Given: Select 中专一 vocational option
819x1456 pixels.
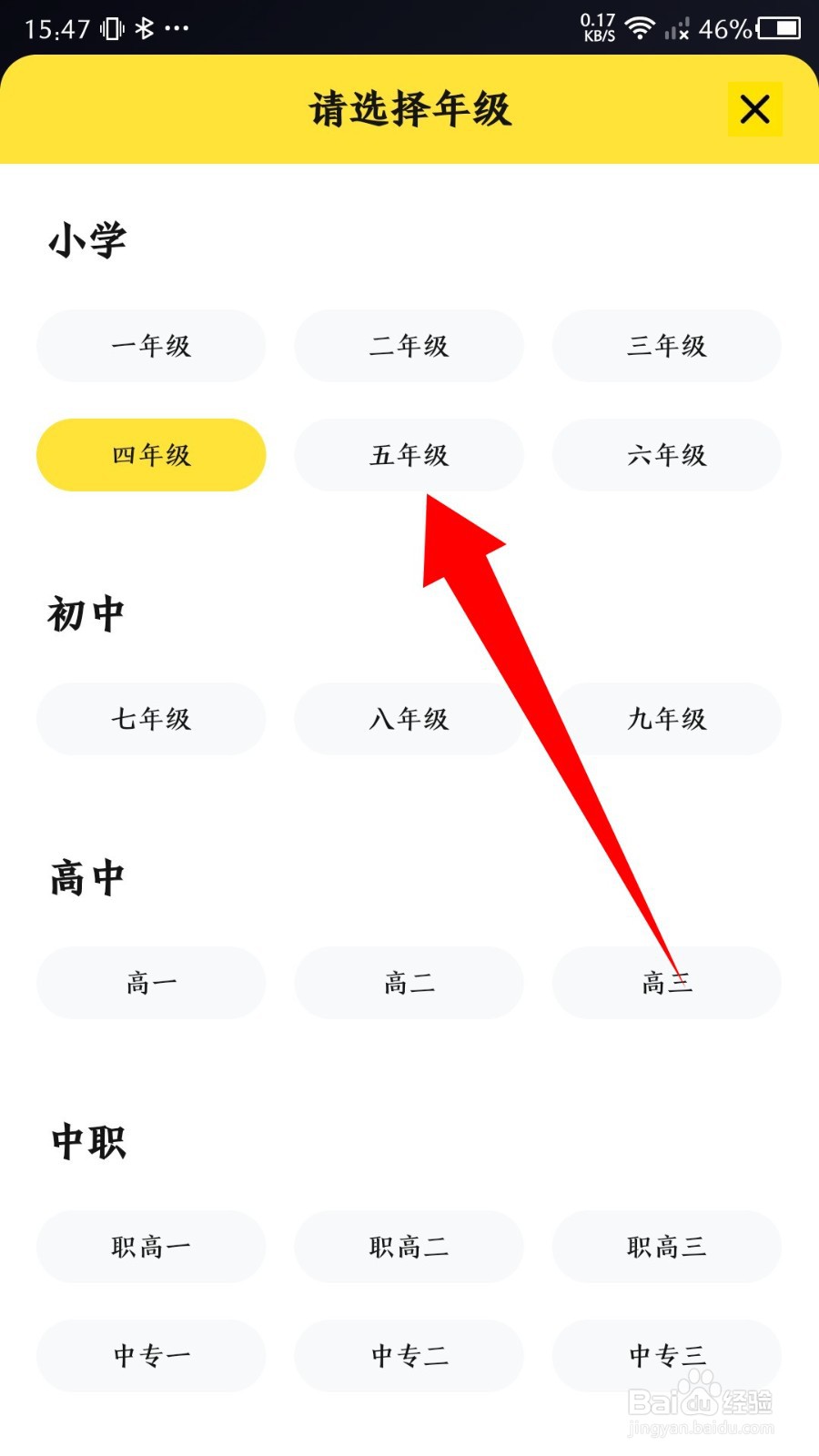Looking at the screenshot, I should click(151, 1356).
